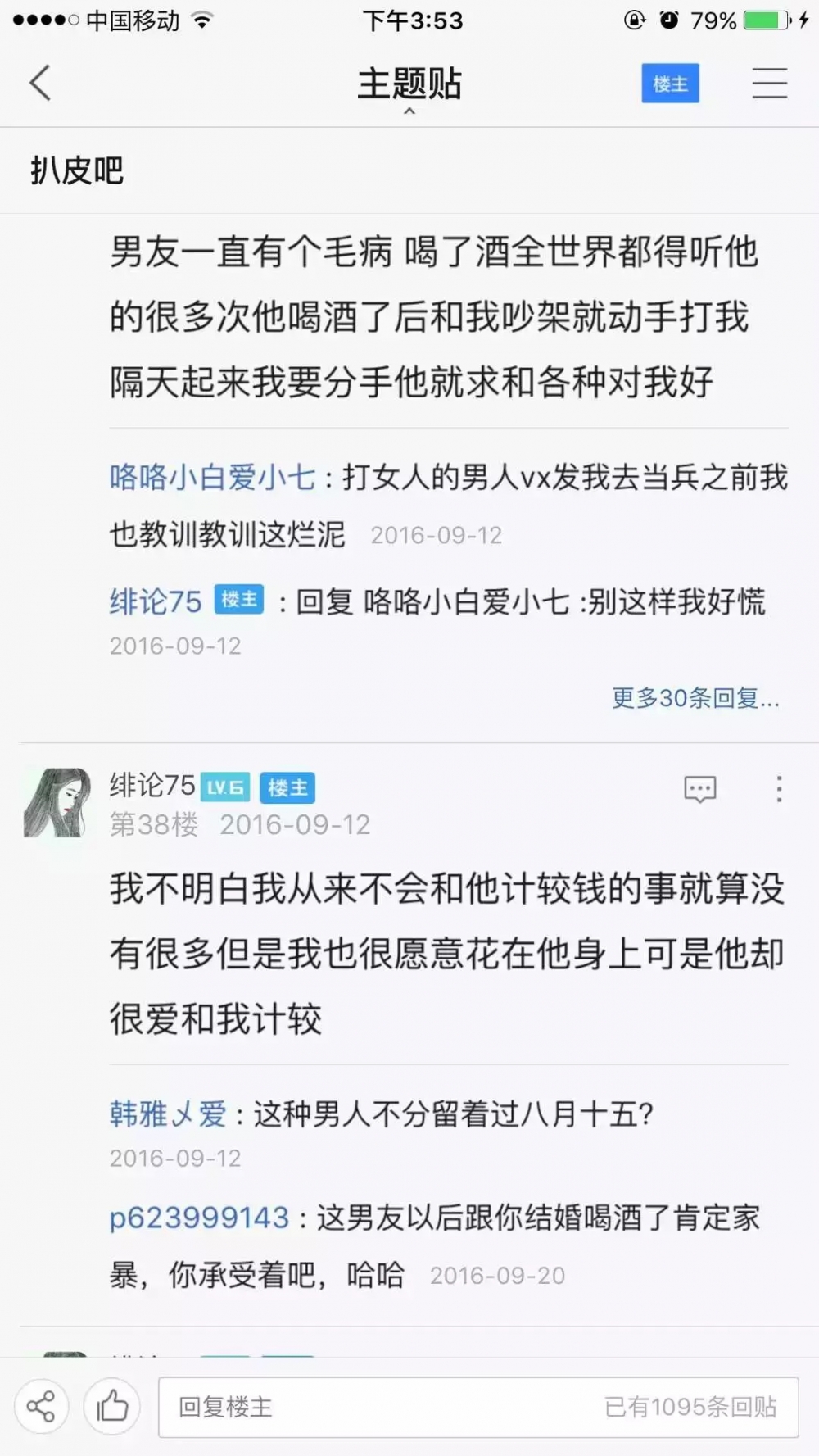Viewport: 819px width, 1456px height.
Task: Open the profile of commenter 韩雅乂爱
Action: pos(168,1114)
